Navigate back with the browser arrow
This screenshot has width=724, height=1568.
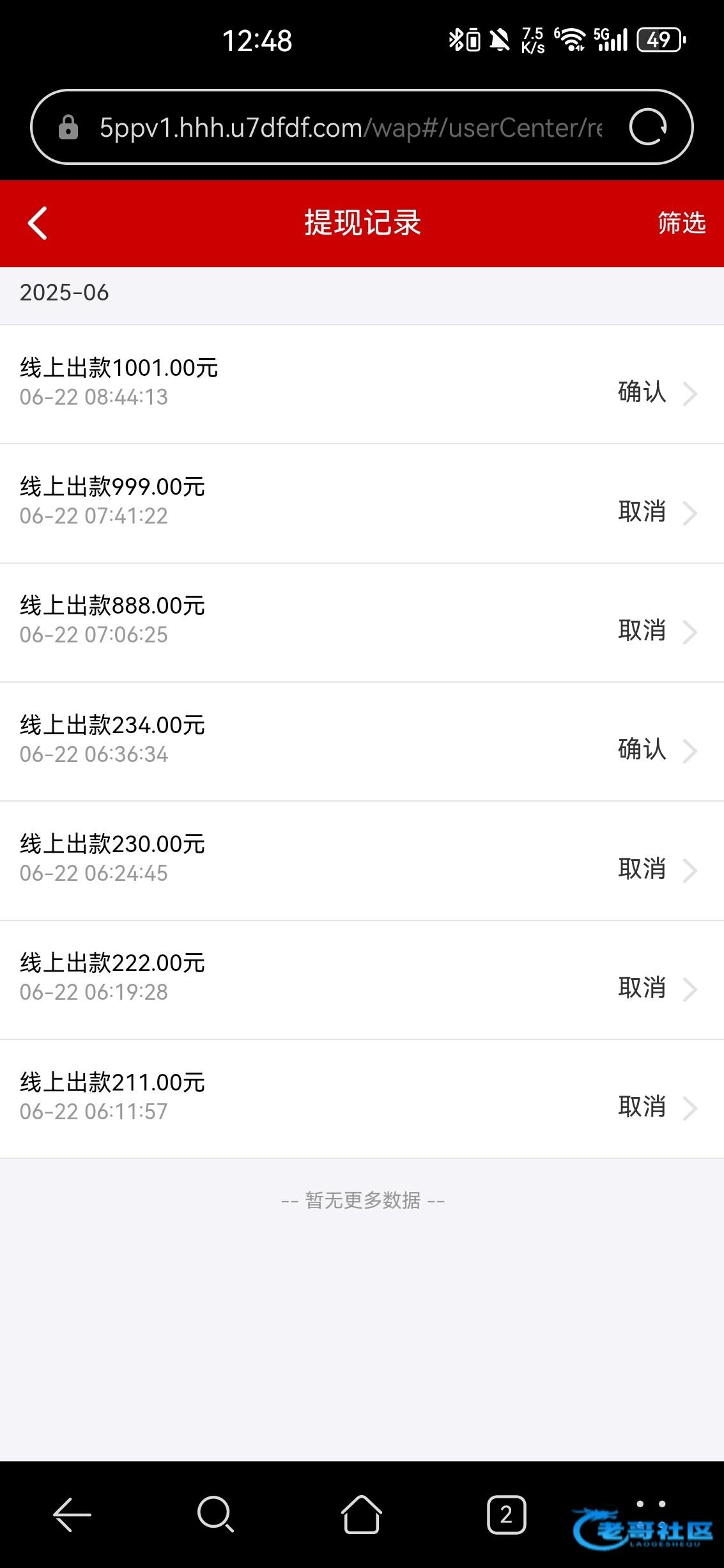point(72,1514)
